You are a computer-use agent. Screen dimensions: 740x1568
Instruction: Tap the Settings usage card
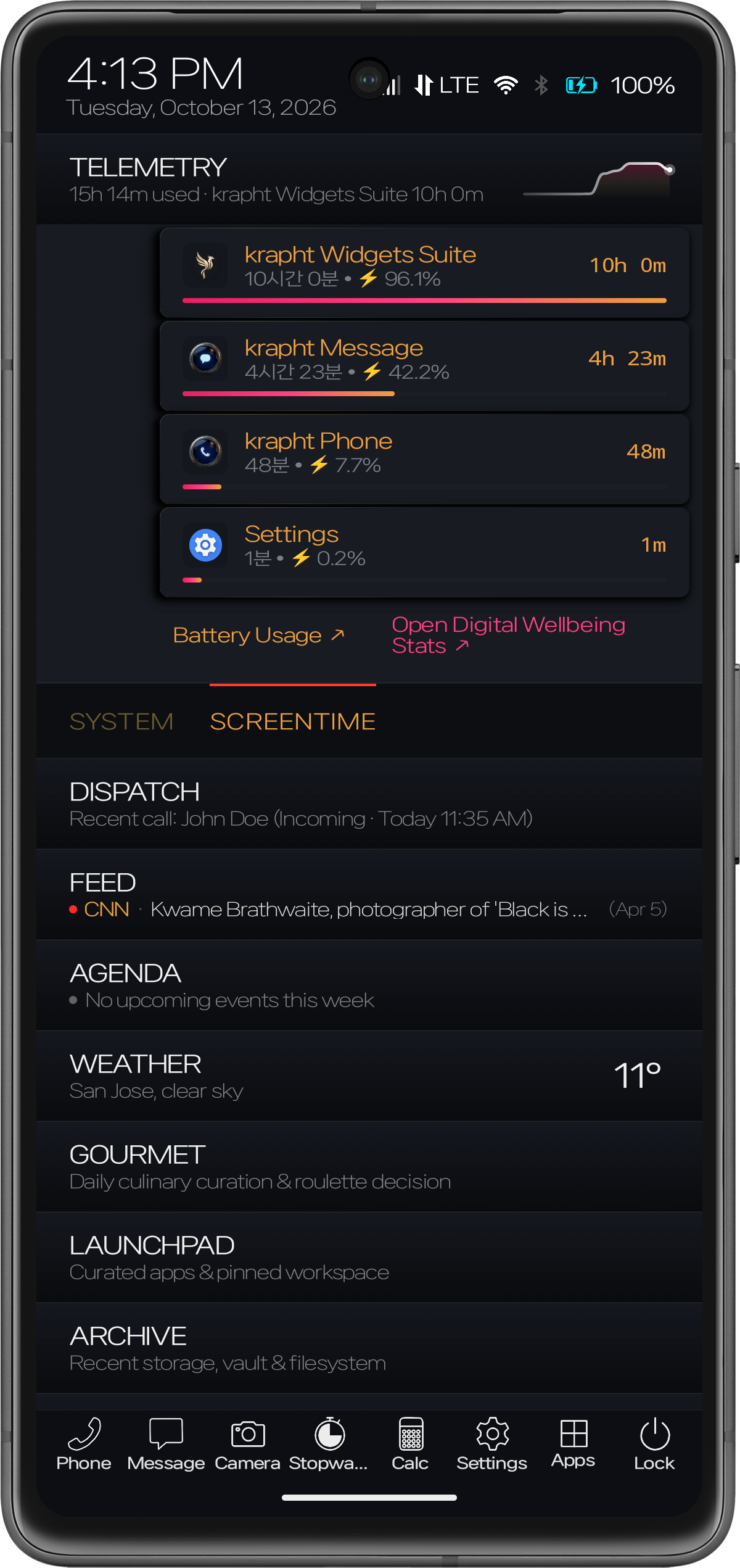(x=424, y=552)
